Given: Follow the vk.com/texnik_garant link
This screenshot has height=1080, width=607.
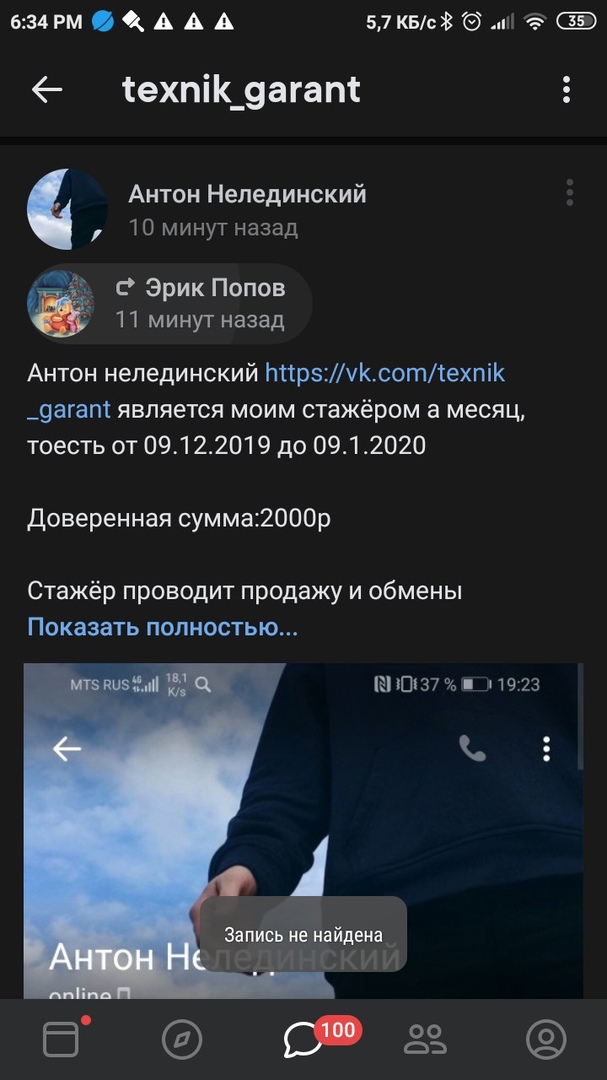Looking at the screenshot, I should pos(384,374).
